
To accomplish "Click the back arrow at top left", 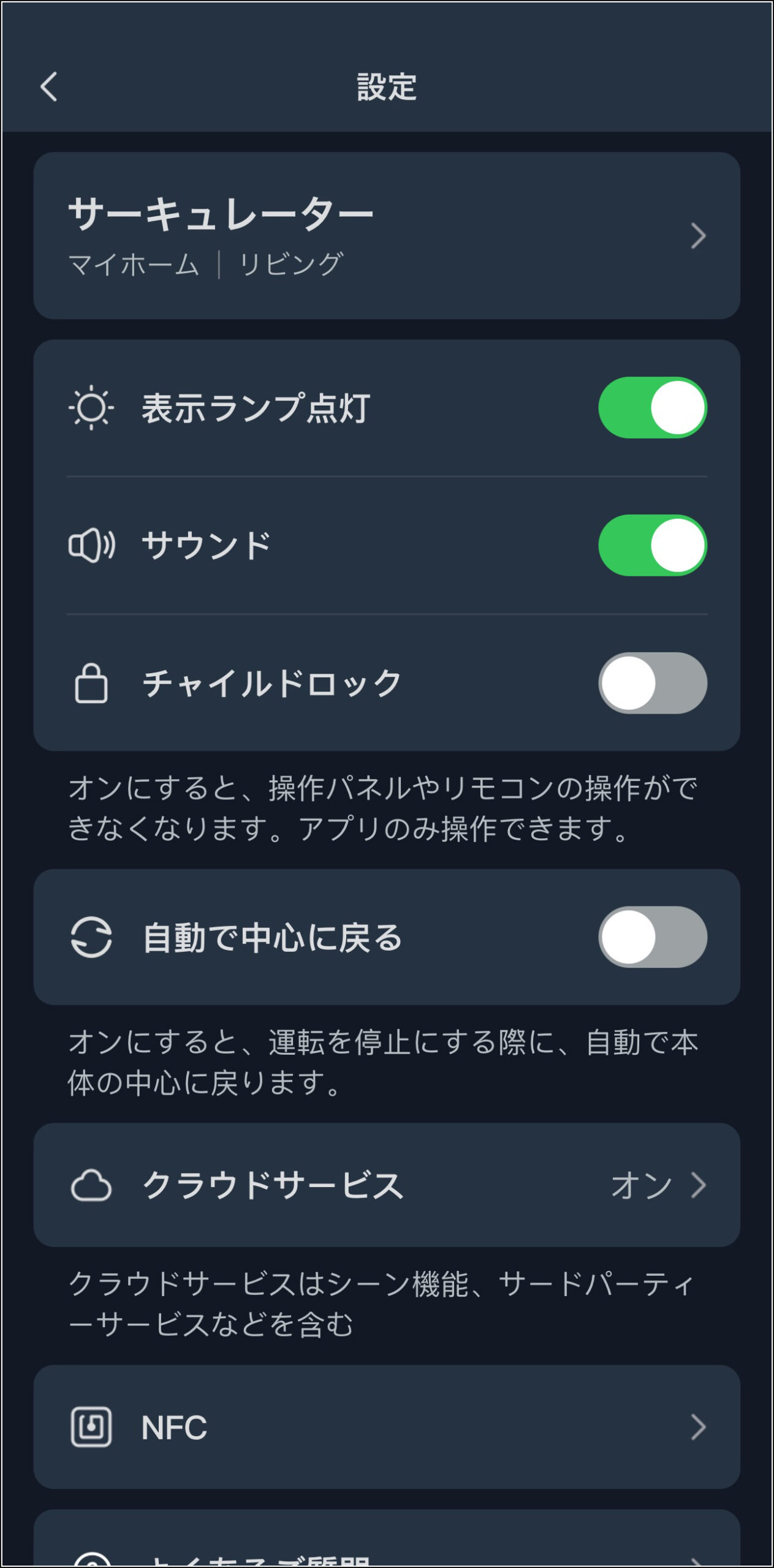I will point(48,88).
